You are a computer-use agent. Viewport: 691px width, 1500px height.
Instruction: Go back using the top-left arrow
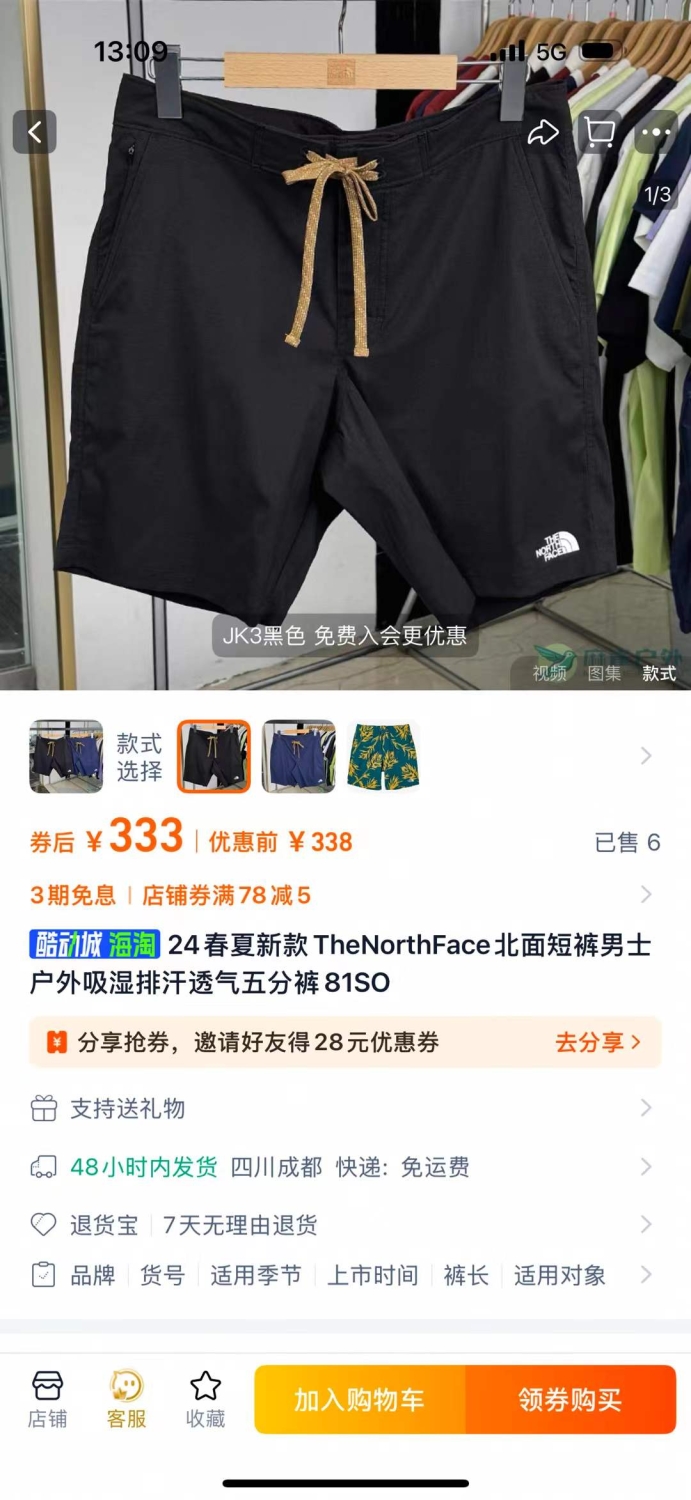(35, 132)
